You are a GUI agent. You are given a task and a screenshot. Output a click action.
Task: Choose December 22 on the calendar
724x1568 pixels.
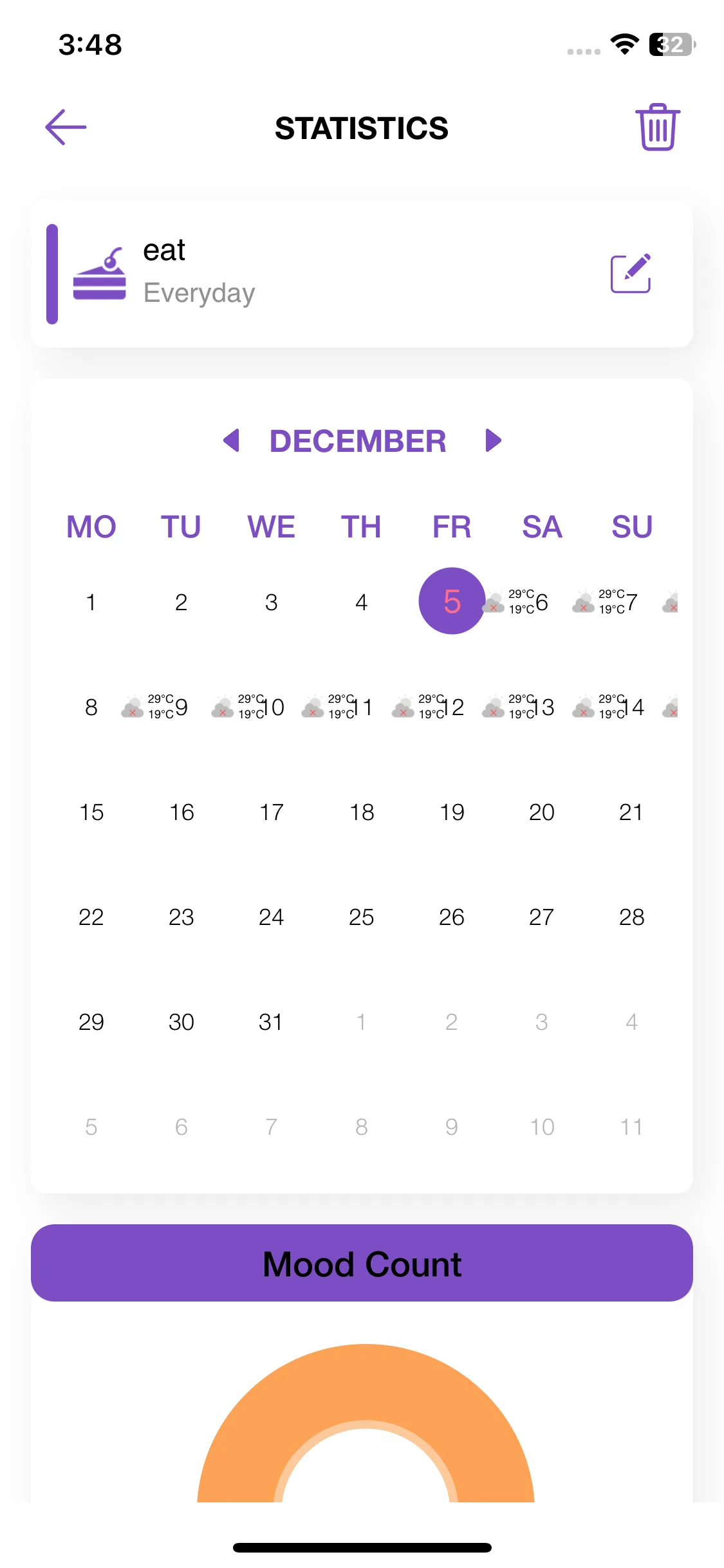91,917
